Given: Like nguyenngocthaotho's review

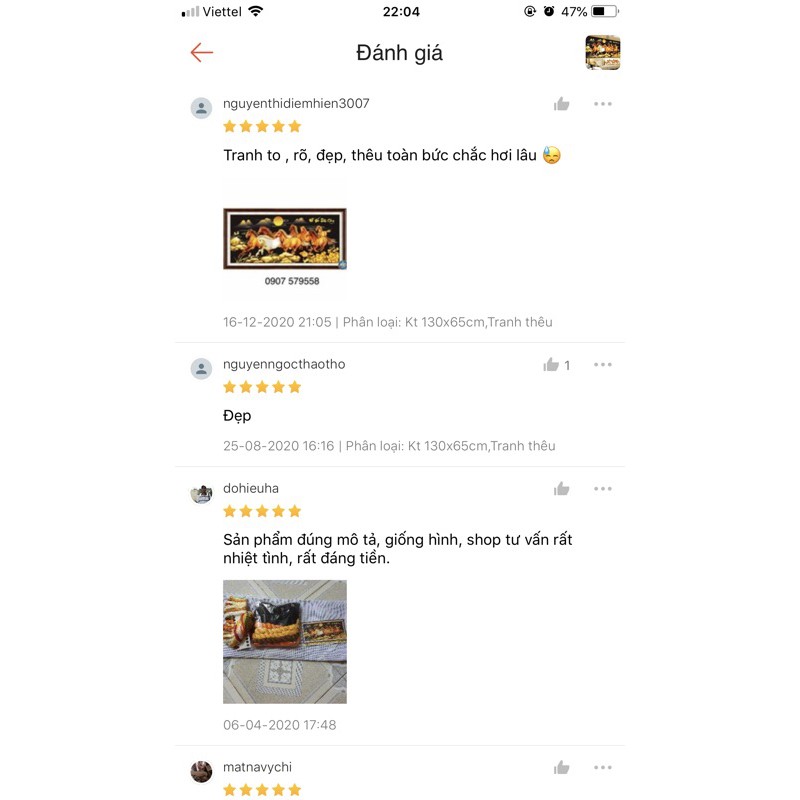Looking at the screenshot, I should pyautogui.click(x=552, y=365).
